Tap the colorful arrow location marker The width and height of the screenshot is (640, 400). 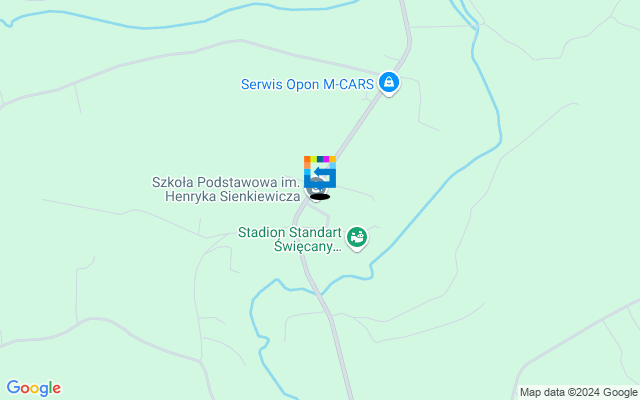320,171
